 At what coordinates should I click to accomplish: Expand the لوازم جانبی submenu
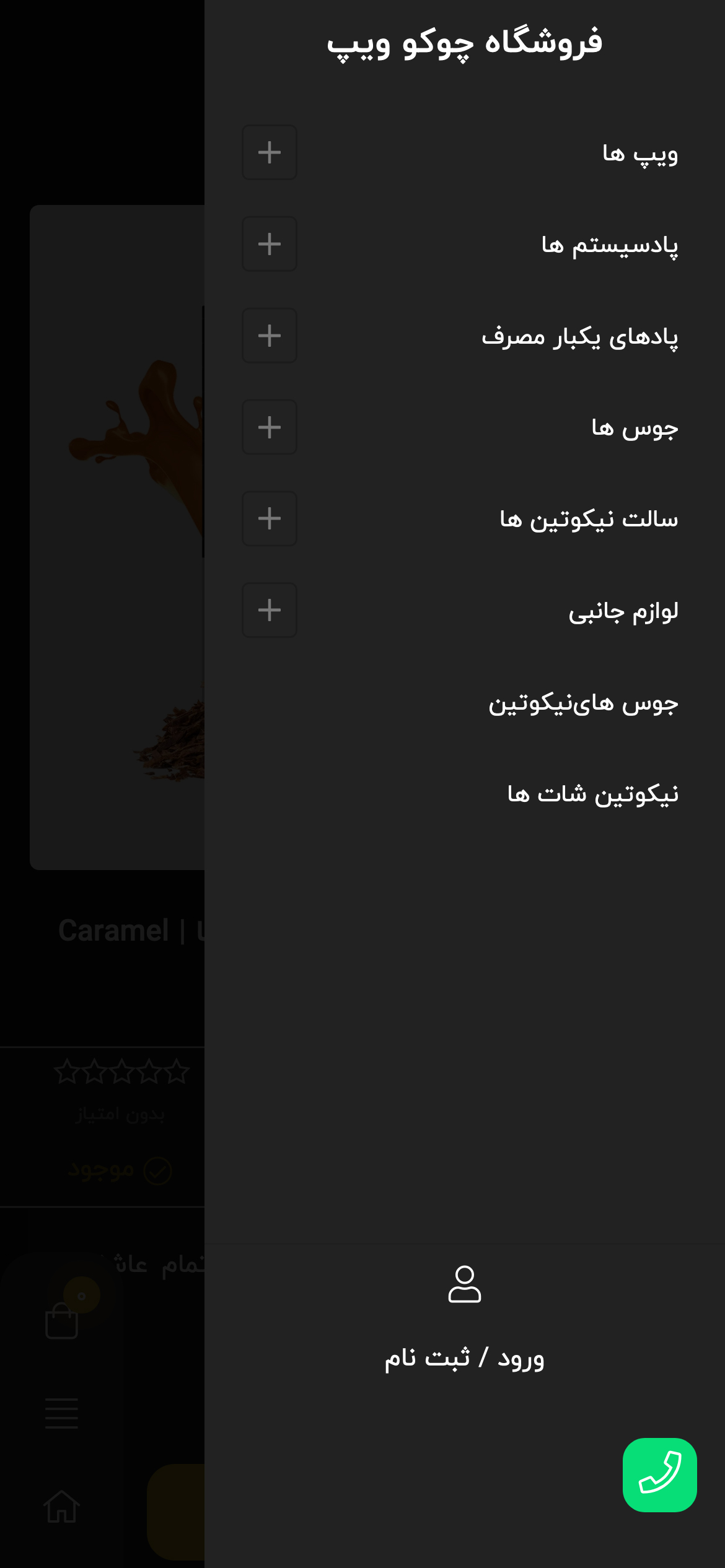pos(270,610)
